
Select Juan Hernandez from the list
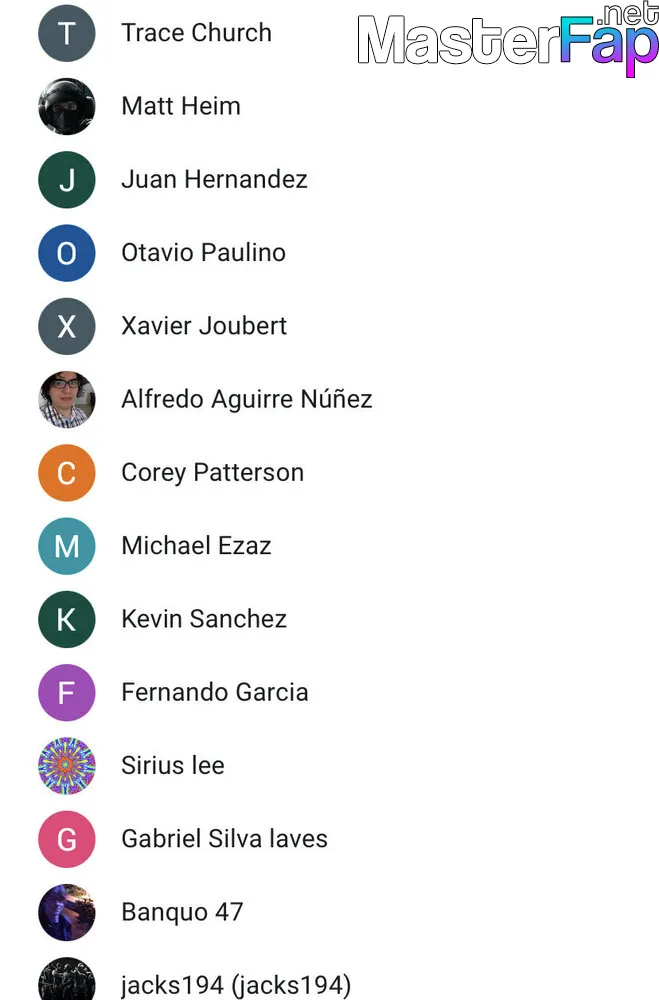(214, 180)
